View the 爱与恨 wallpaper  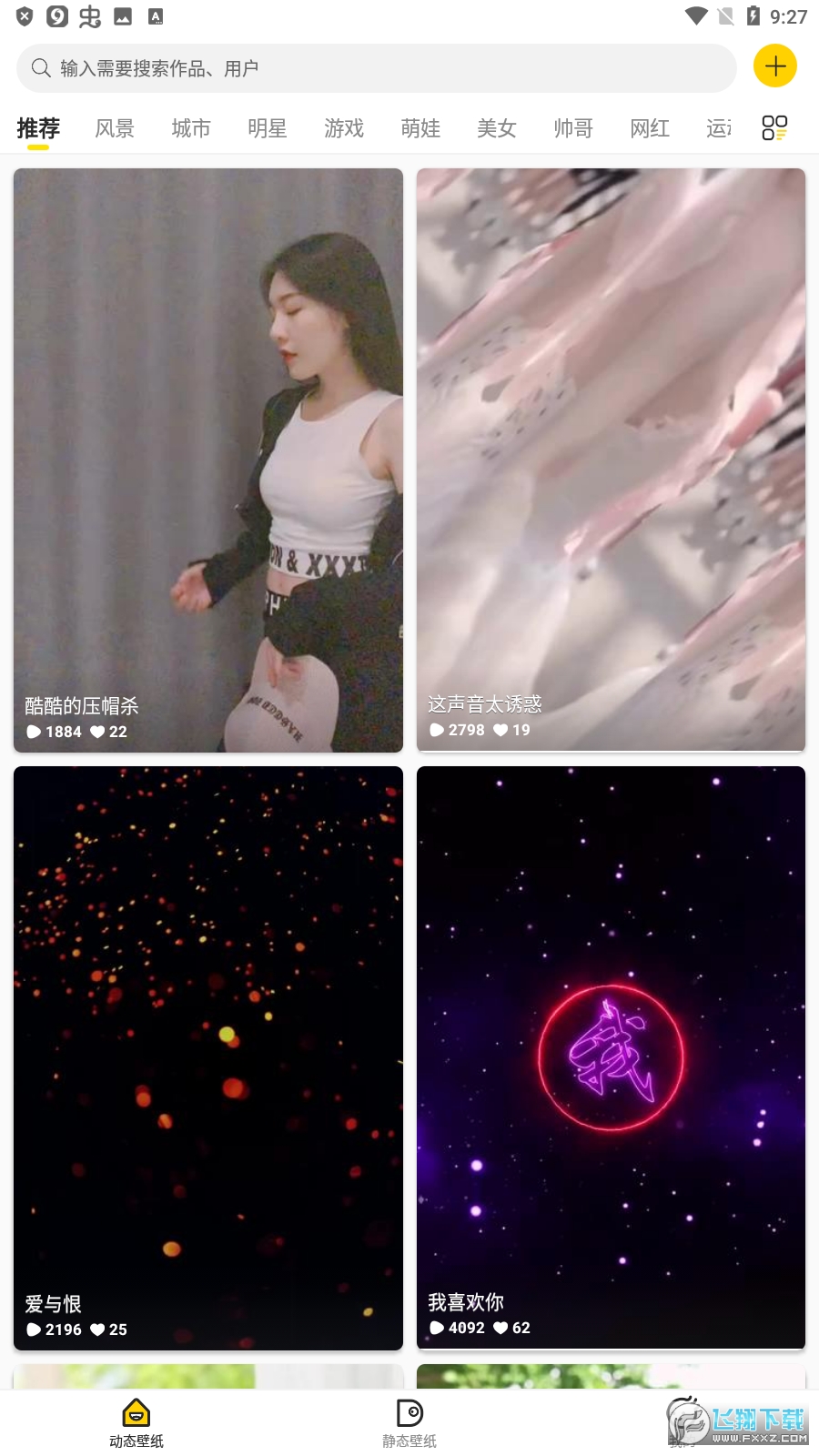(208, 1057)
